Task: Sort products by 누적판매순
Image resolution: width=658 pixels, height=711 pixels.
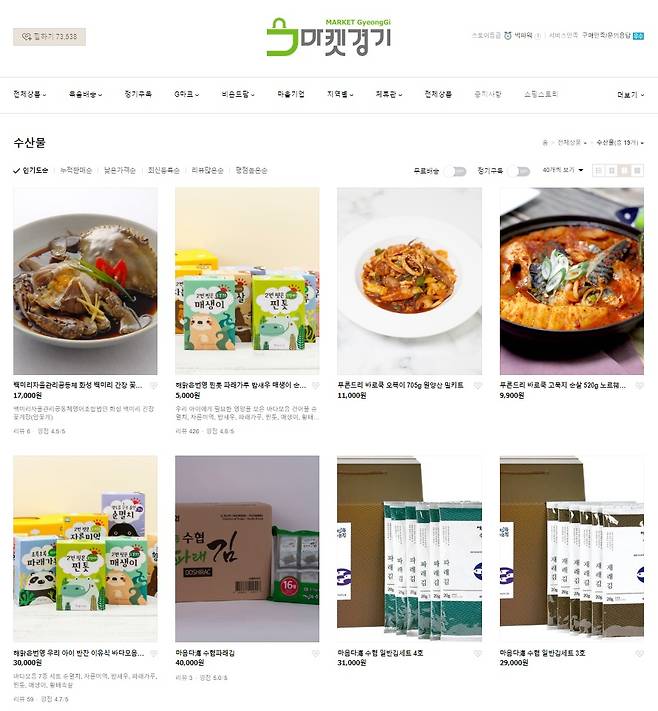Action: 75,170
